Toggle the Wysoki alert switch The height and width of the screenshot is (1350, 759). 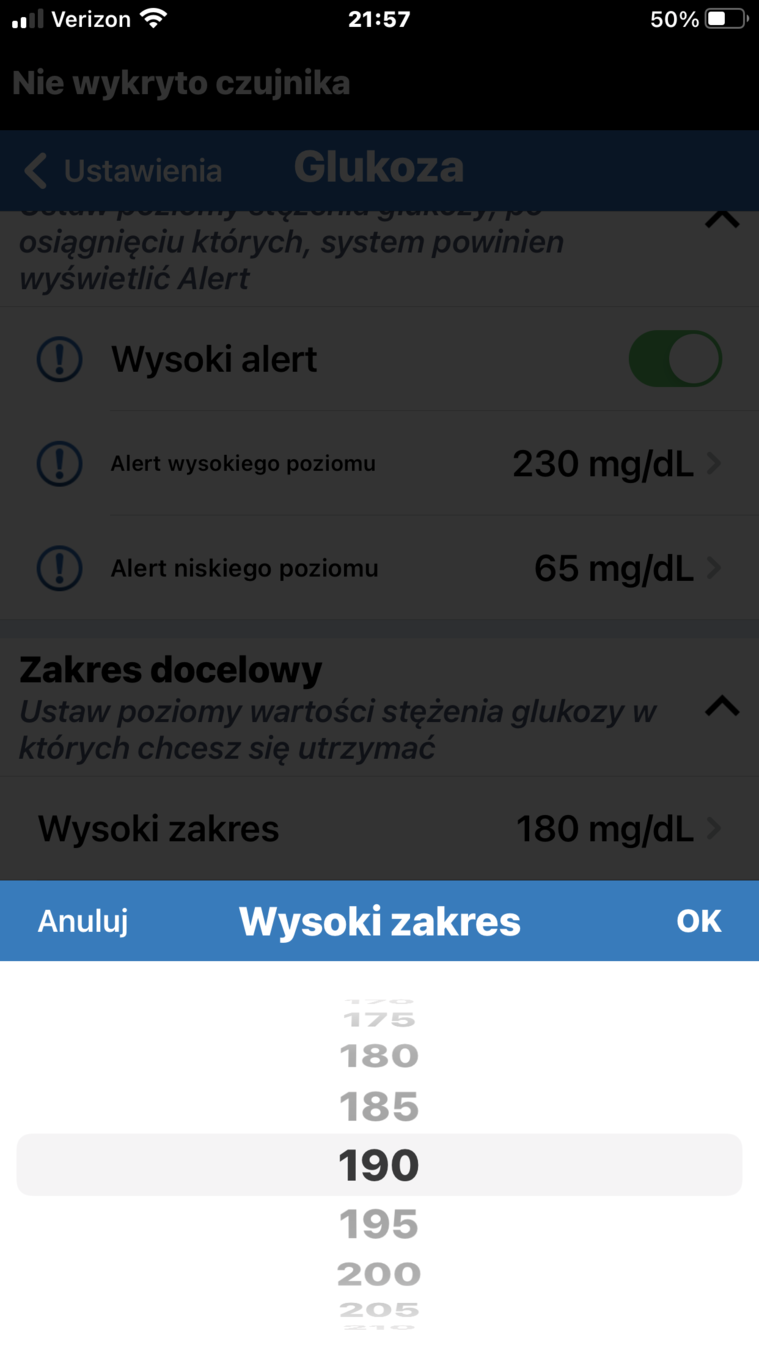click(x=674, y=359)
